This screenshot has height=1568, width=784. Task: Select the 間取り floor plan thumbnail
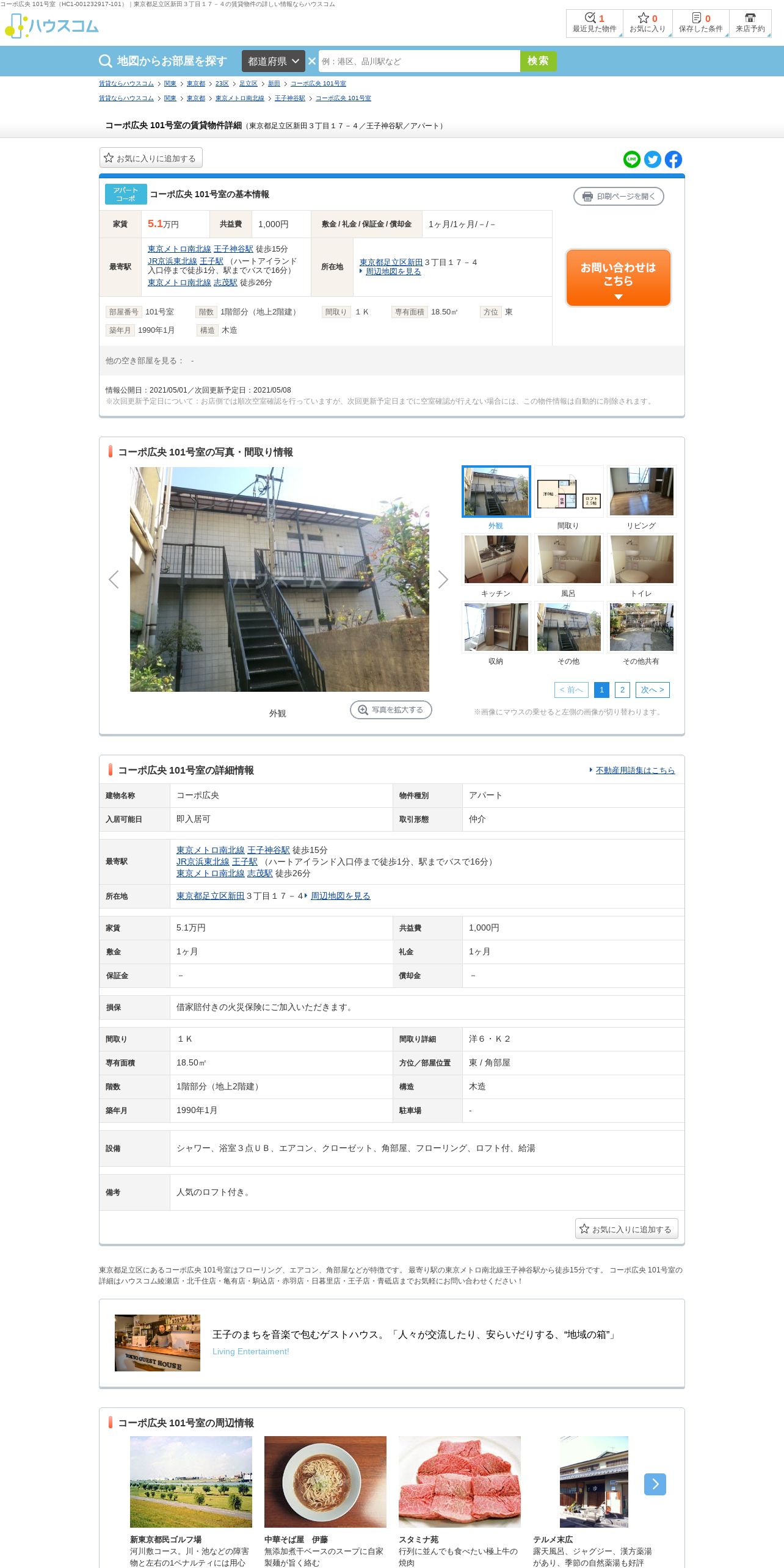click(568, 498)
